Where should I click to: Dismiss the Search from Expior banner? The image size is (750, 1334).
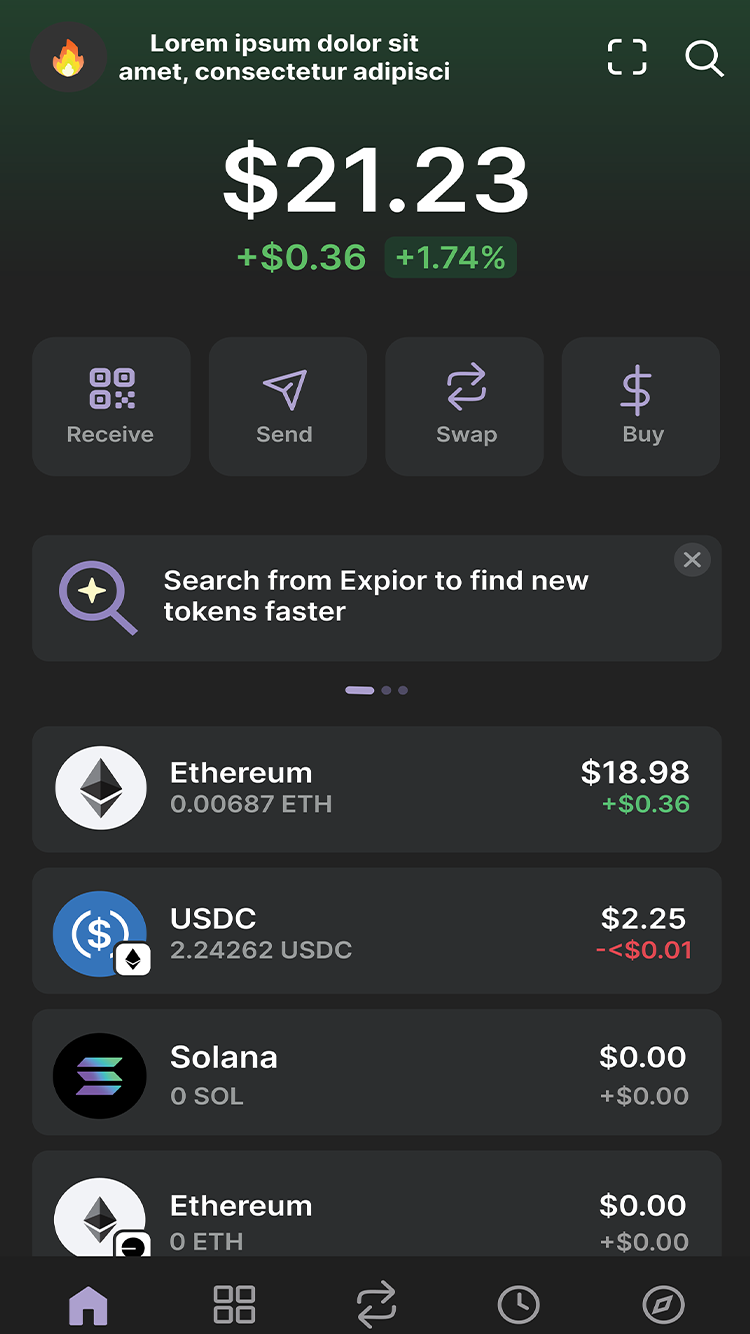(692, 560)
